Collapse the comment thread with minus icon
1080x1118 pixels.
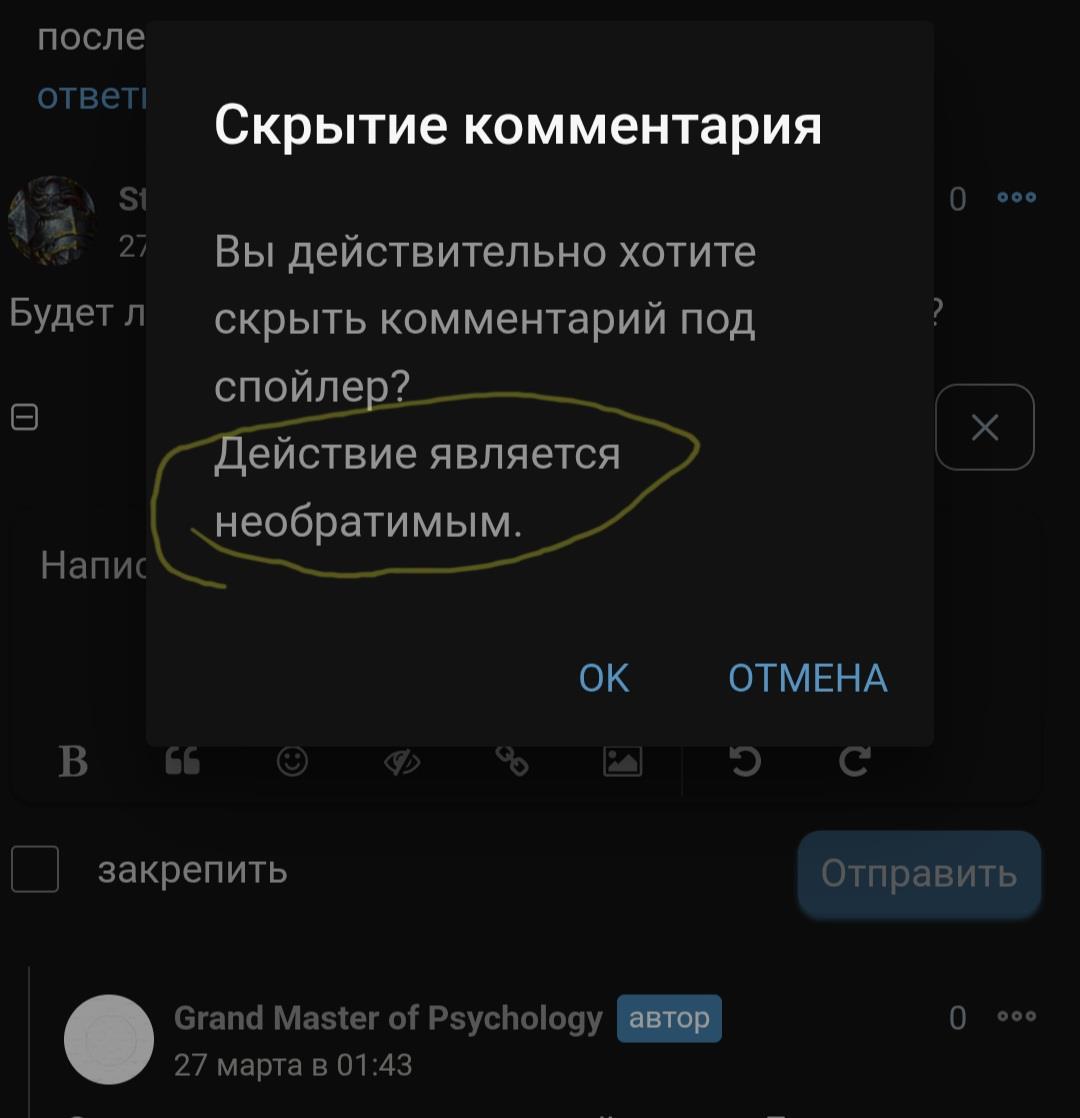[x=24, y=416]
